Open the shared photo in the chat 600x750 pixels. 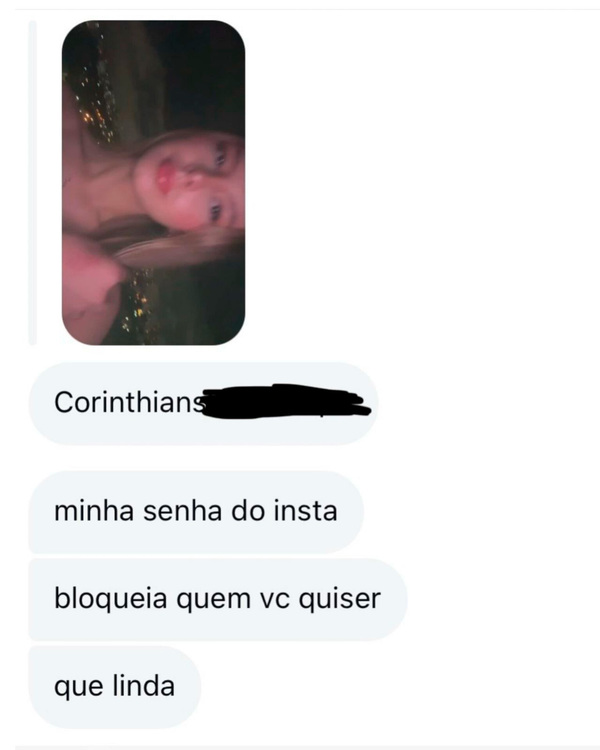tap(153, 183)
